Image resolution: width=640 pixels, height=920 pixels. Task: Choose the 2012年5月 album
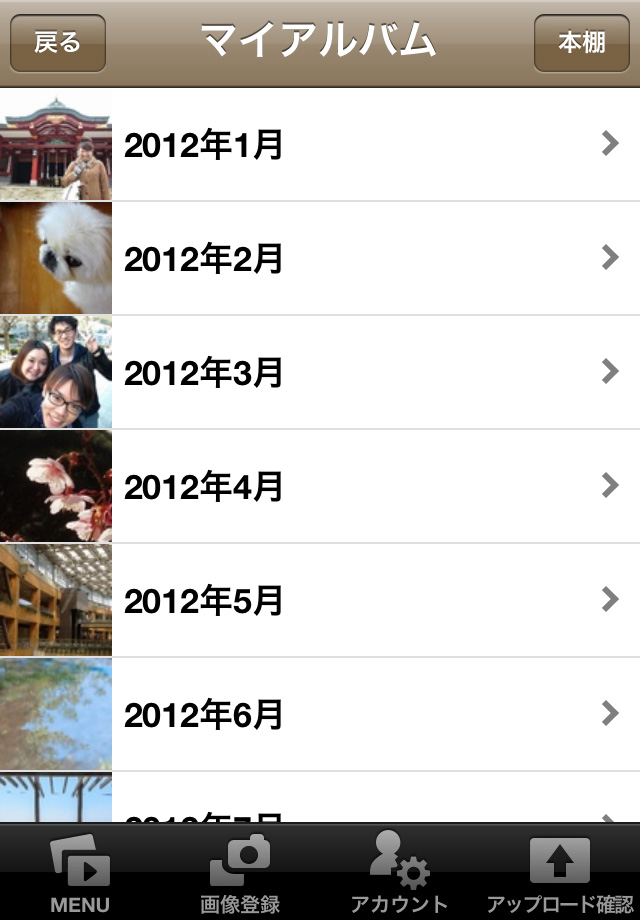point(320,601)
